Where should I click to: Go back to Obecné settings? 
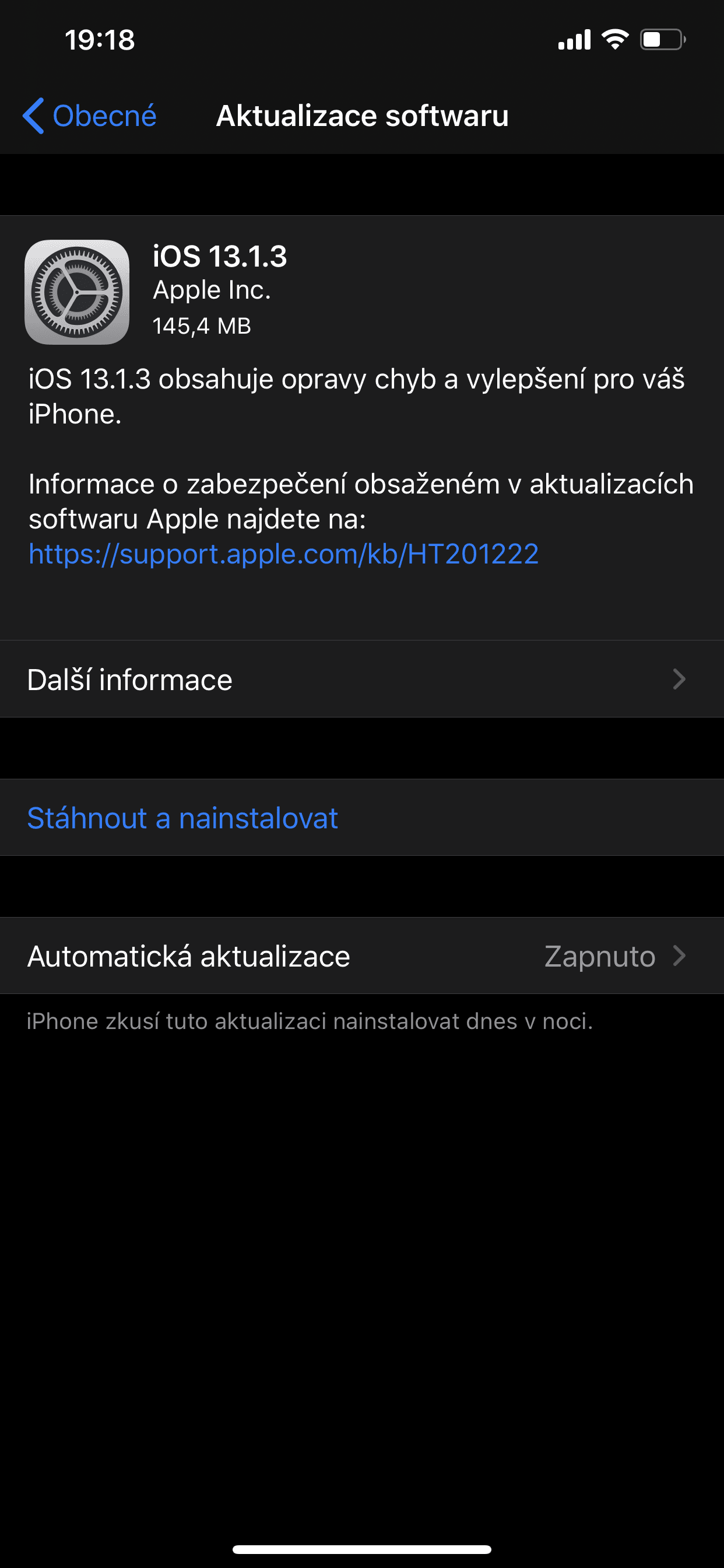pyautogui.click(x=89, y=116)
